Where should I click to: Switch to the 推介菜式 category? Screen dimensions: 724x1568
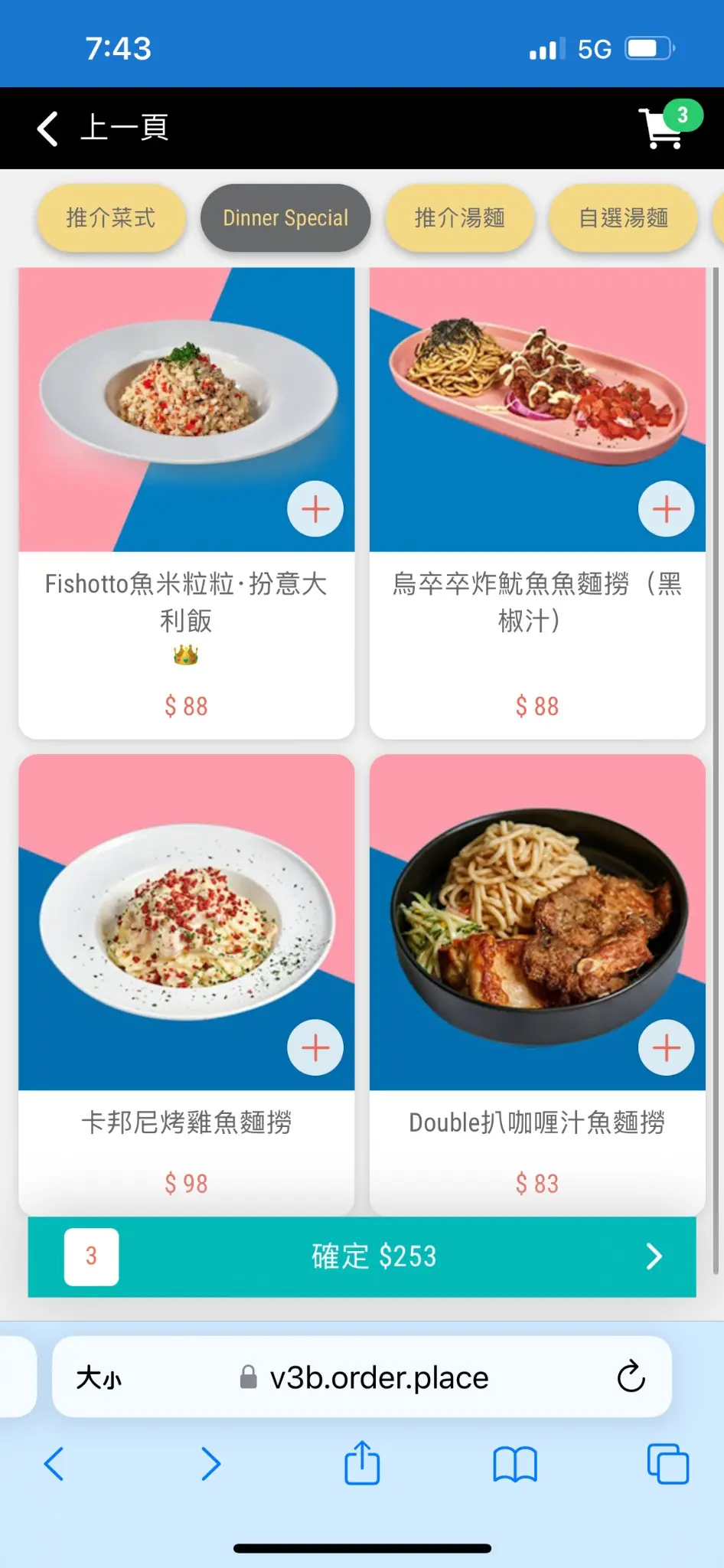[x=111, y=218]
